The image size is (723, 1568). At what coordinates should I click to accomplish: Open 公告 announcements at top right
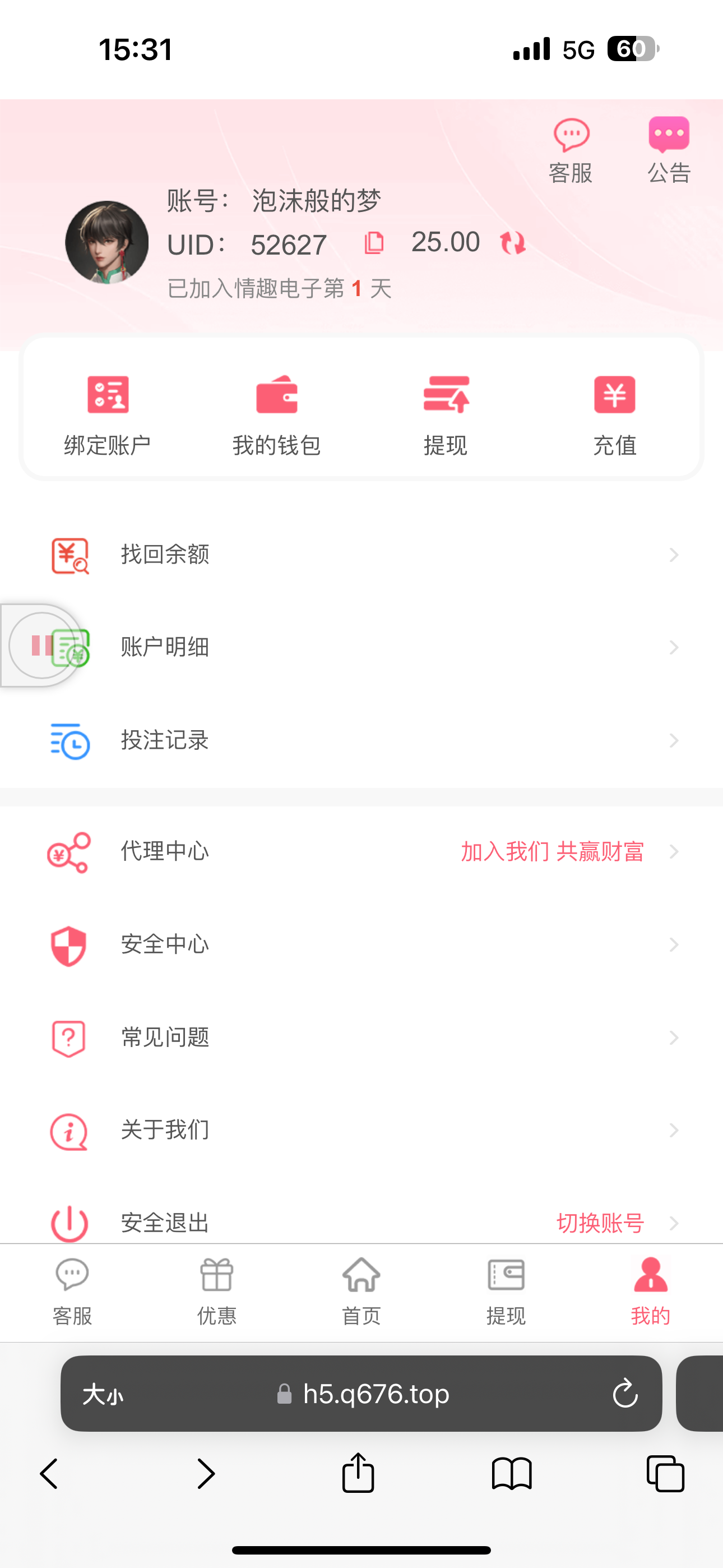(668, 150)
